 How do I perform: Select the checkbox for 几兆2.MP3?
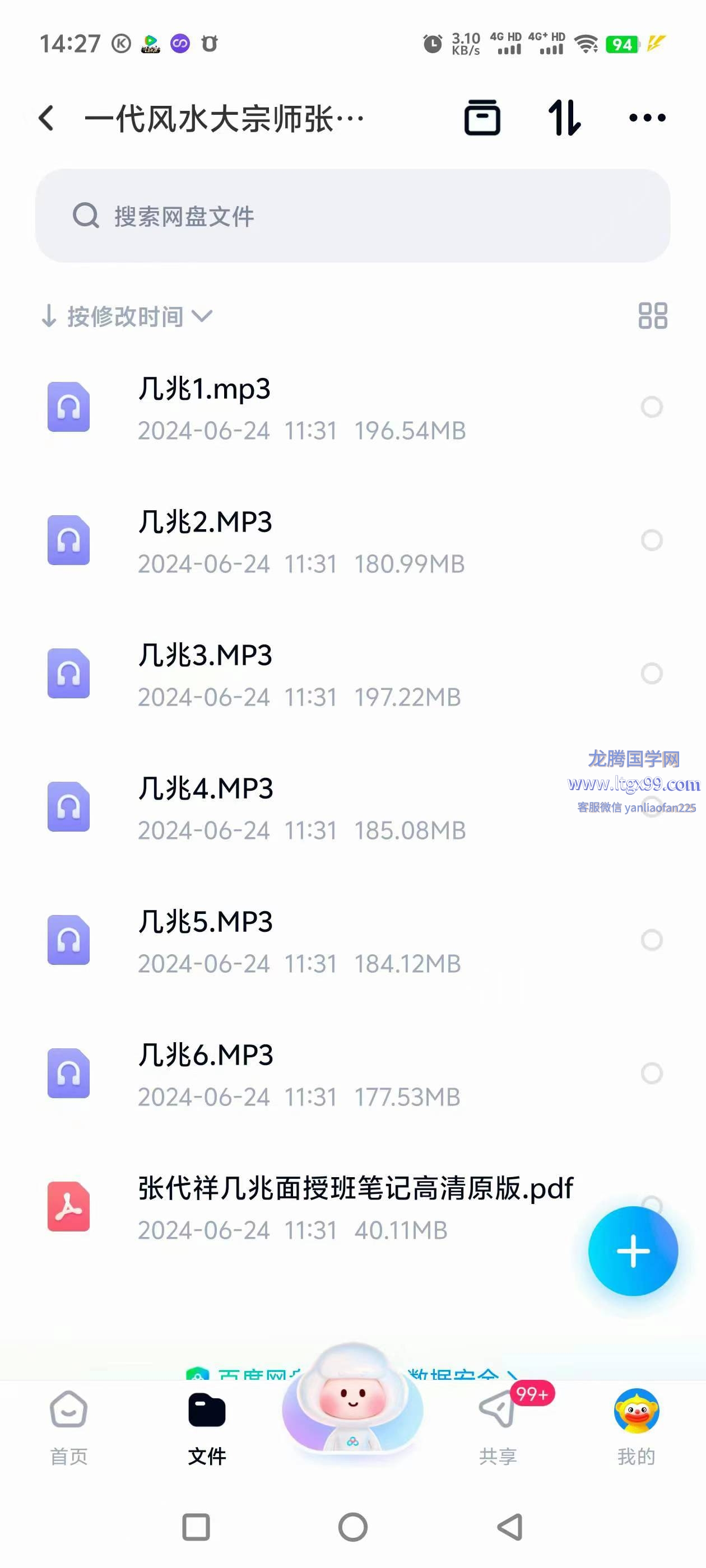pyautogui.click(x=651, y=540)
